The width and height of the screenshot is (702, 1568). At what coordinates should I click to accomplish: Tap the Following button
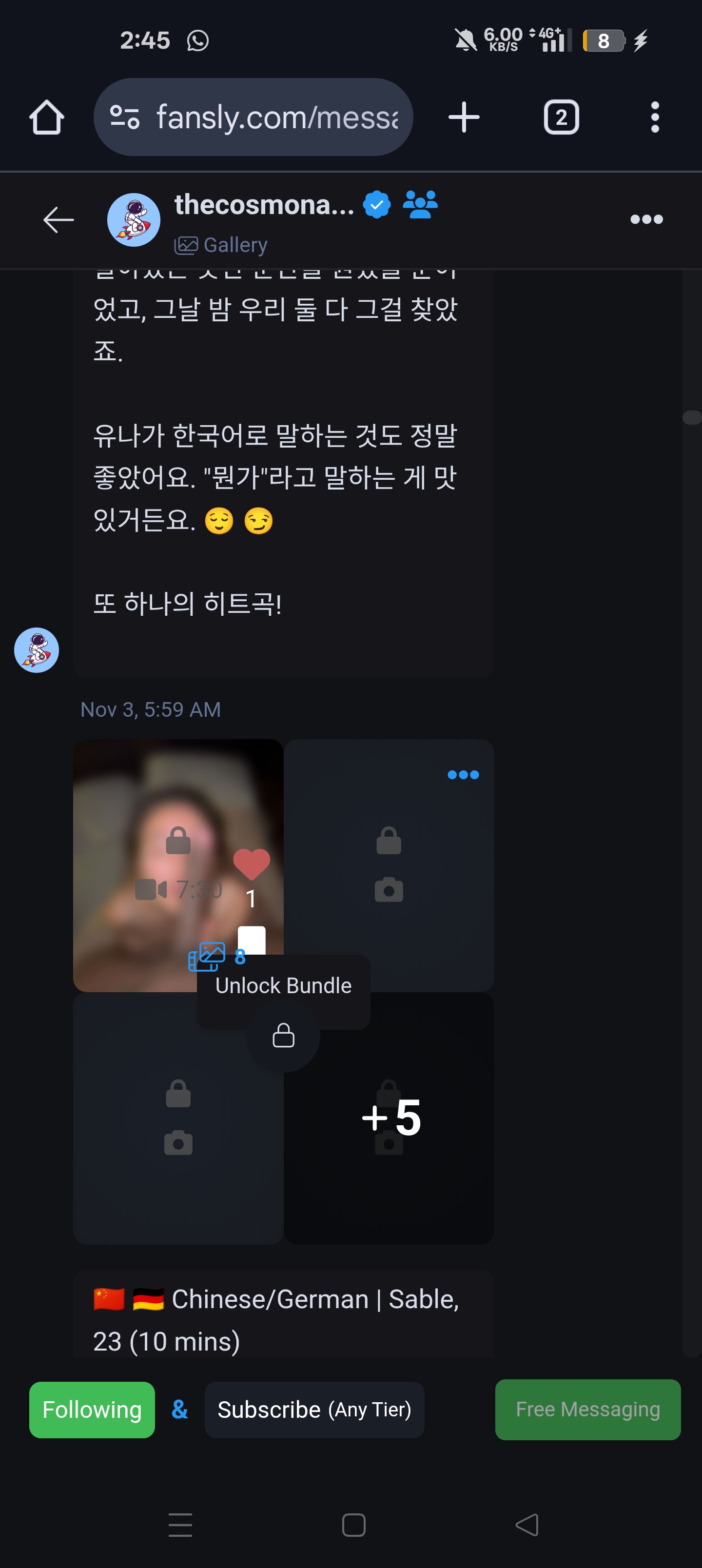coord(92,1410)
